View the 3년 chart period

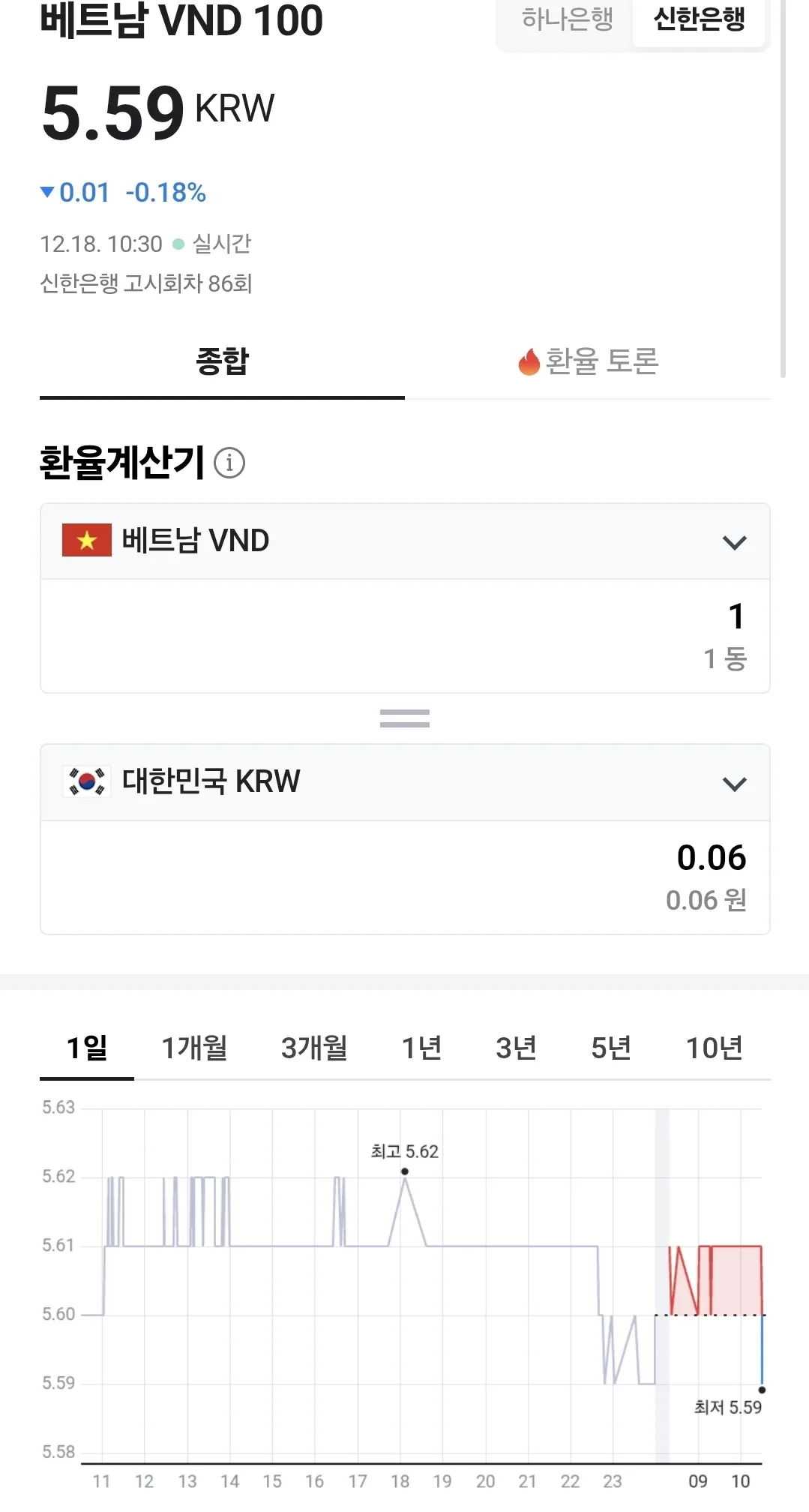pos(516,1048)
